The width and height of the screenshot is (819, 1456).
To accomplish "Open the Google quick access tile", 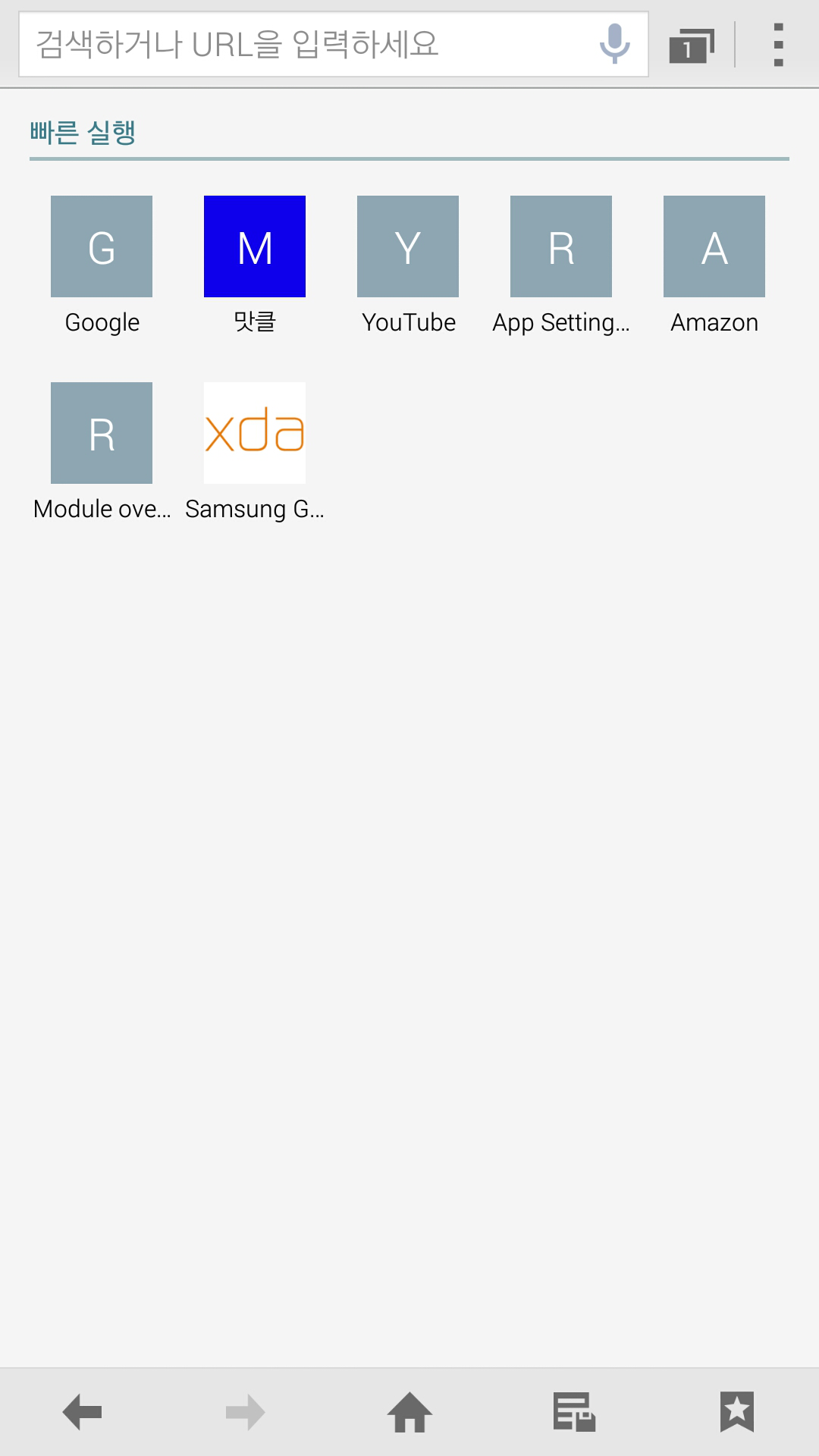I will (102, 247).
